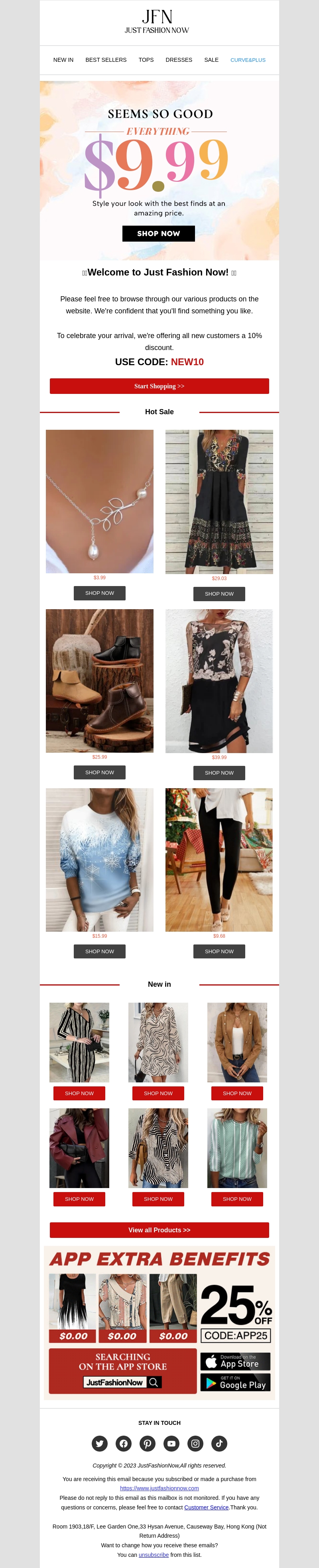Image resolution: width=319 pixels, height=1568 pixels.
Task: Tap the unsubscribe link
Action: [x=154, y=1554]
